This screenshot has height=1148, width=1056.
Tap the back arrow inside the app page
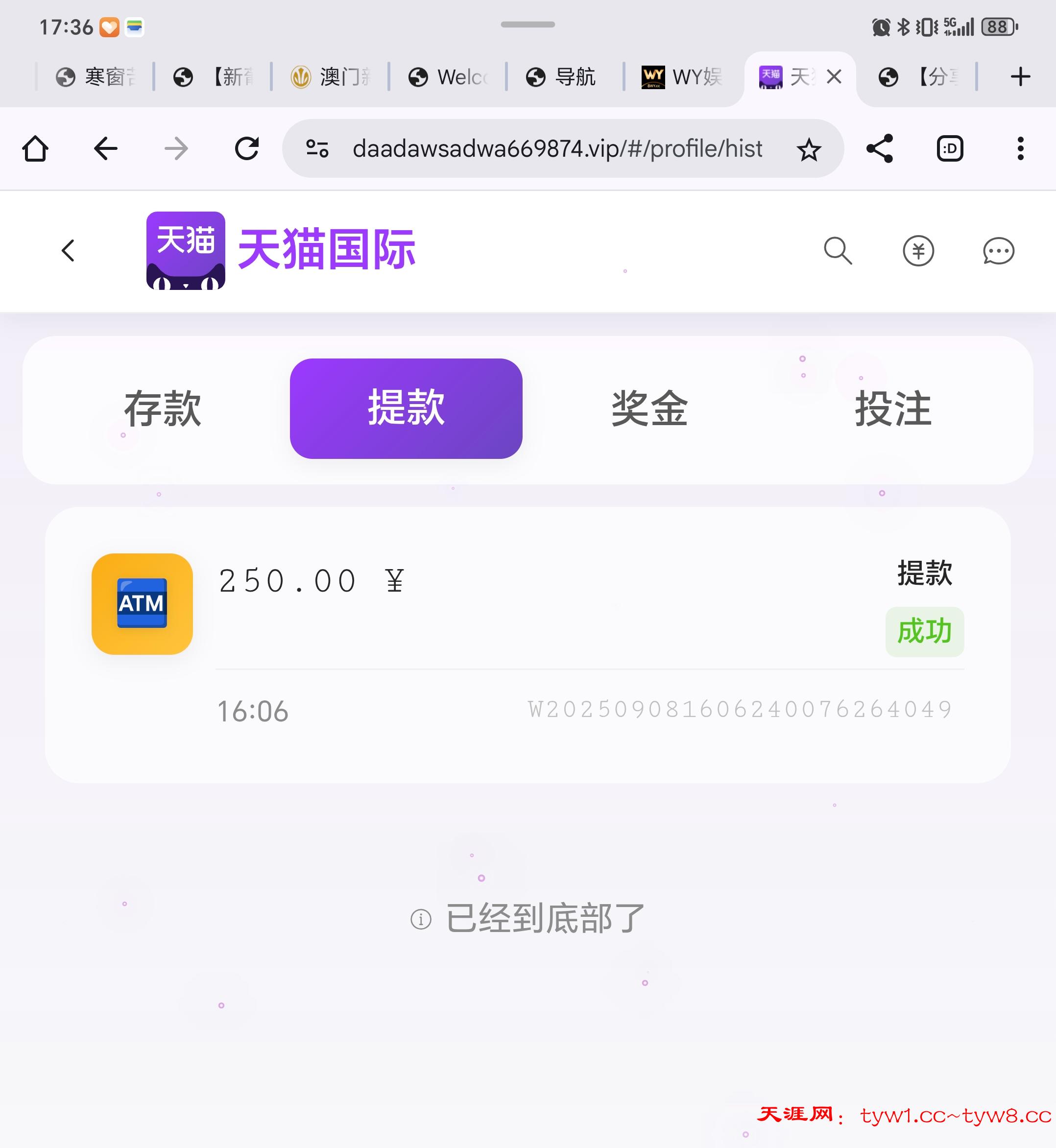pyautogui.click(x=68, y=250)
